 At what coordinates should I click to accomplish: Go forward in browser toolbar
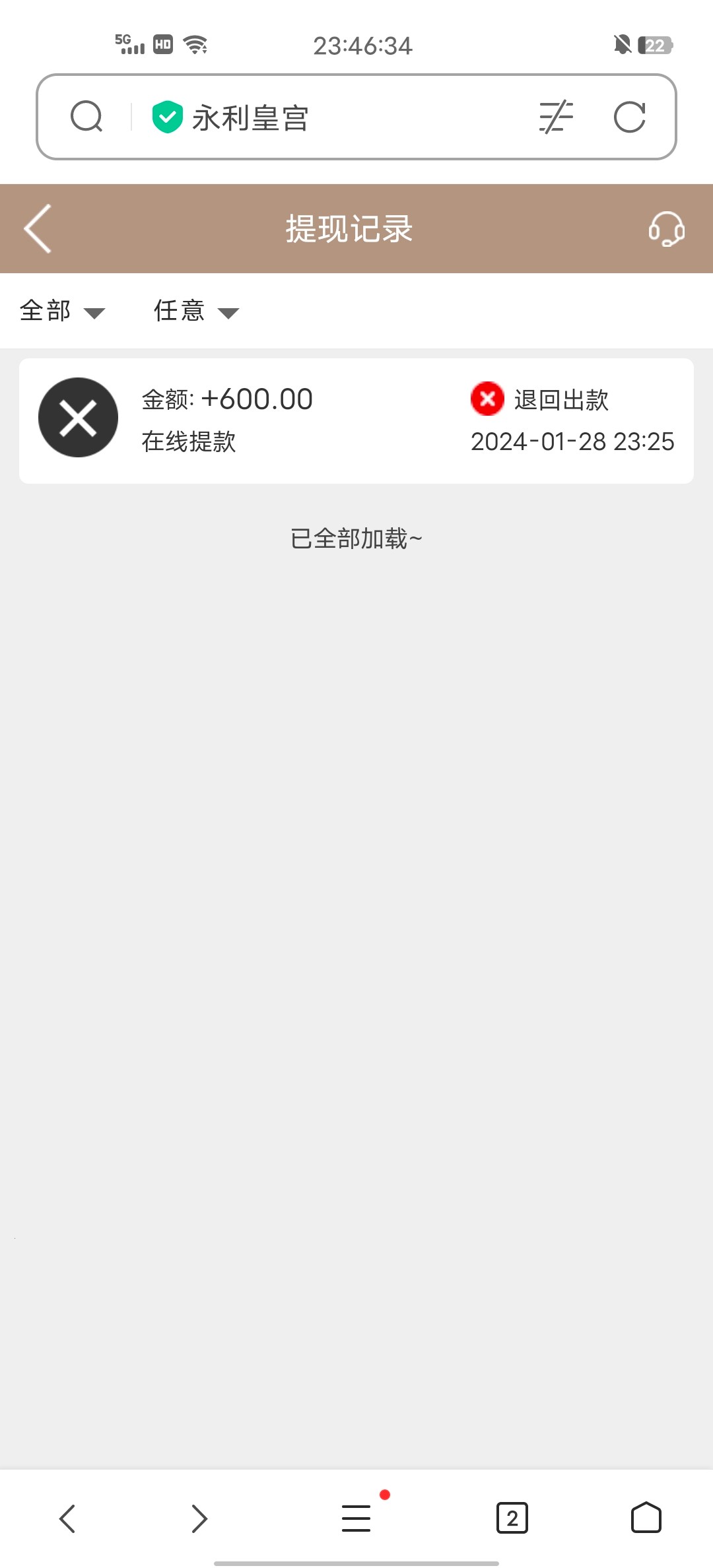[199, 1518]
